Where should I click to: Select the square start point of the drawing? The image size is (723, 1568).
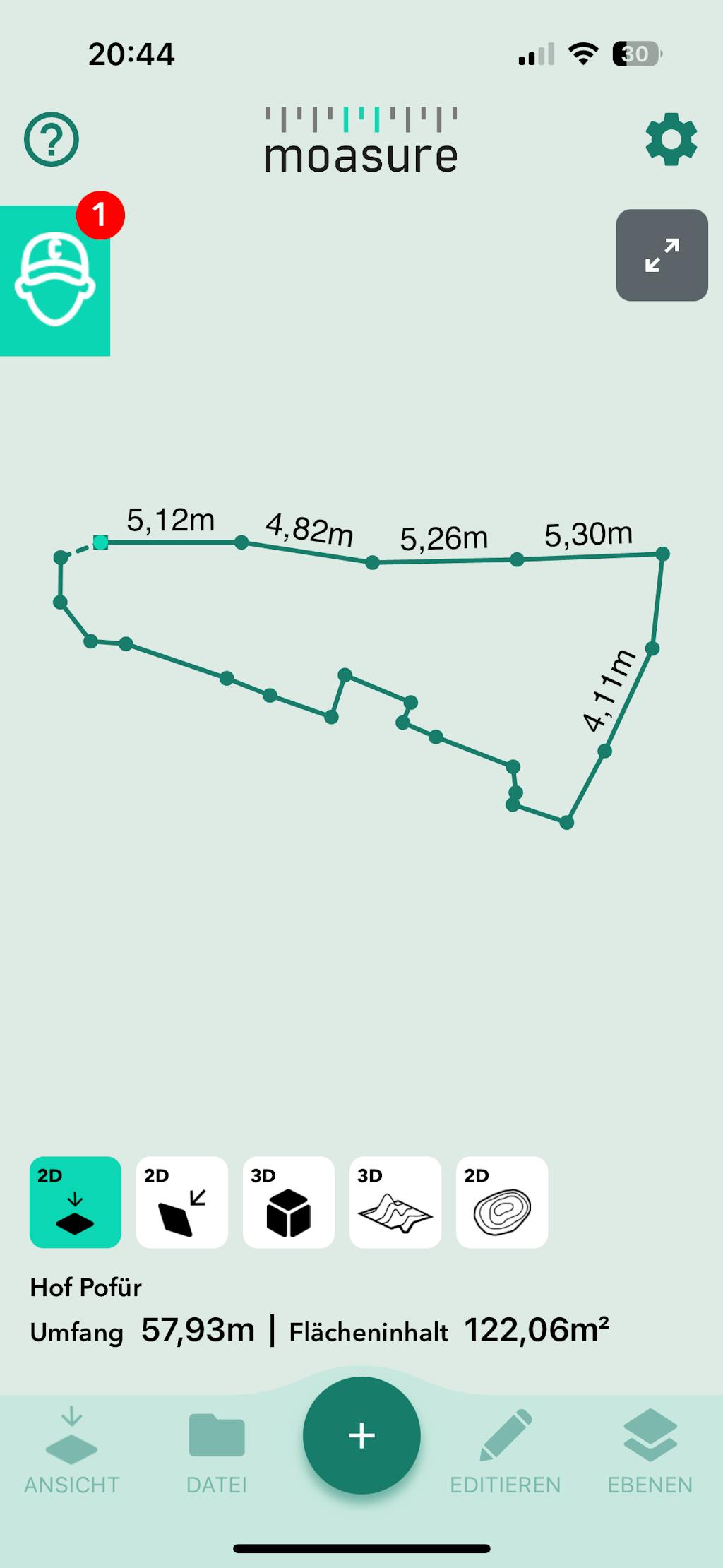pyautogui.click(x=101, y=542)
